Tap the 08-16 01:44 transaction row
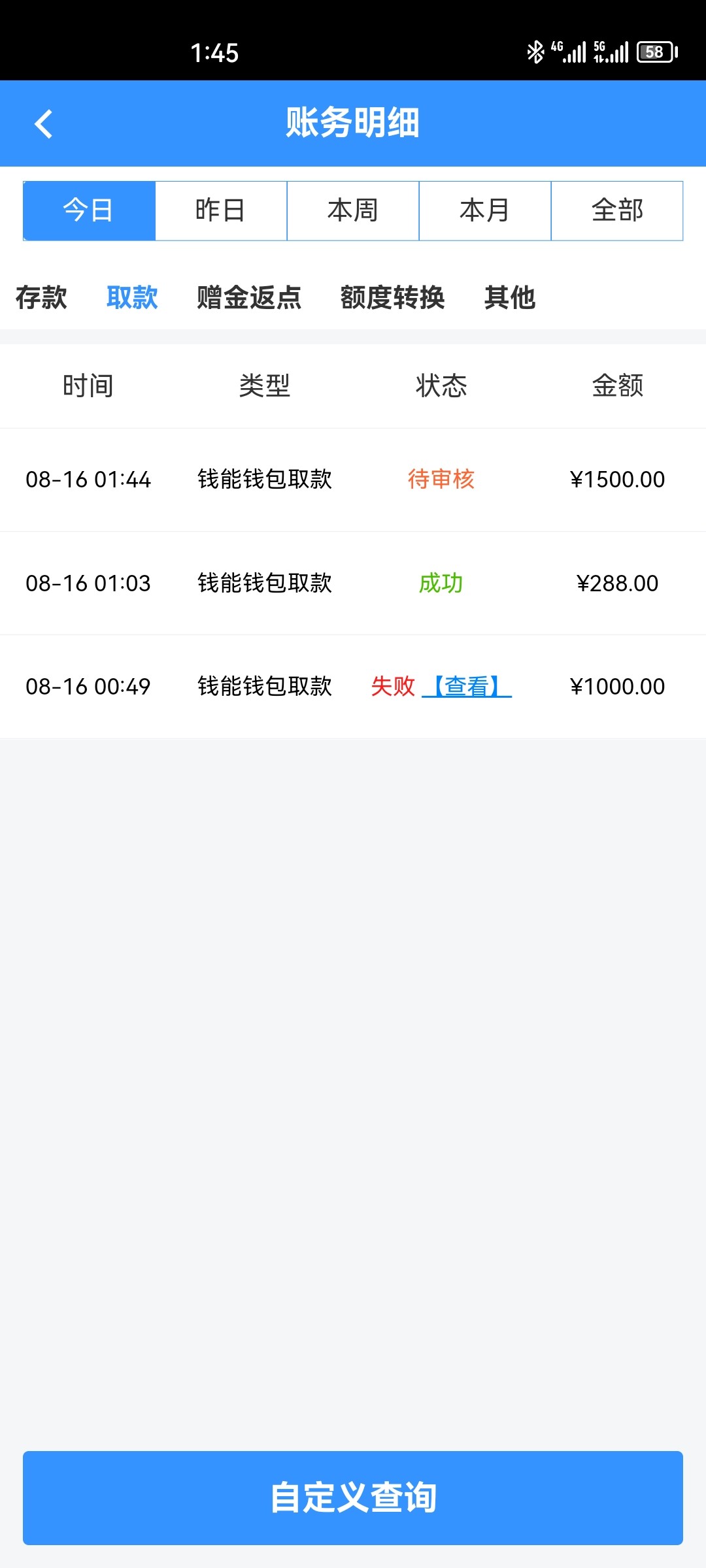The image size is (706, 1568). 353,479
